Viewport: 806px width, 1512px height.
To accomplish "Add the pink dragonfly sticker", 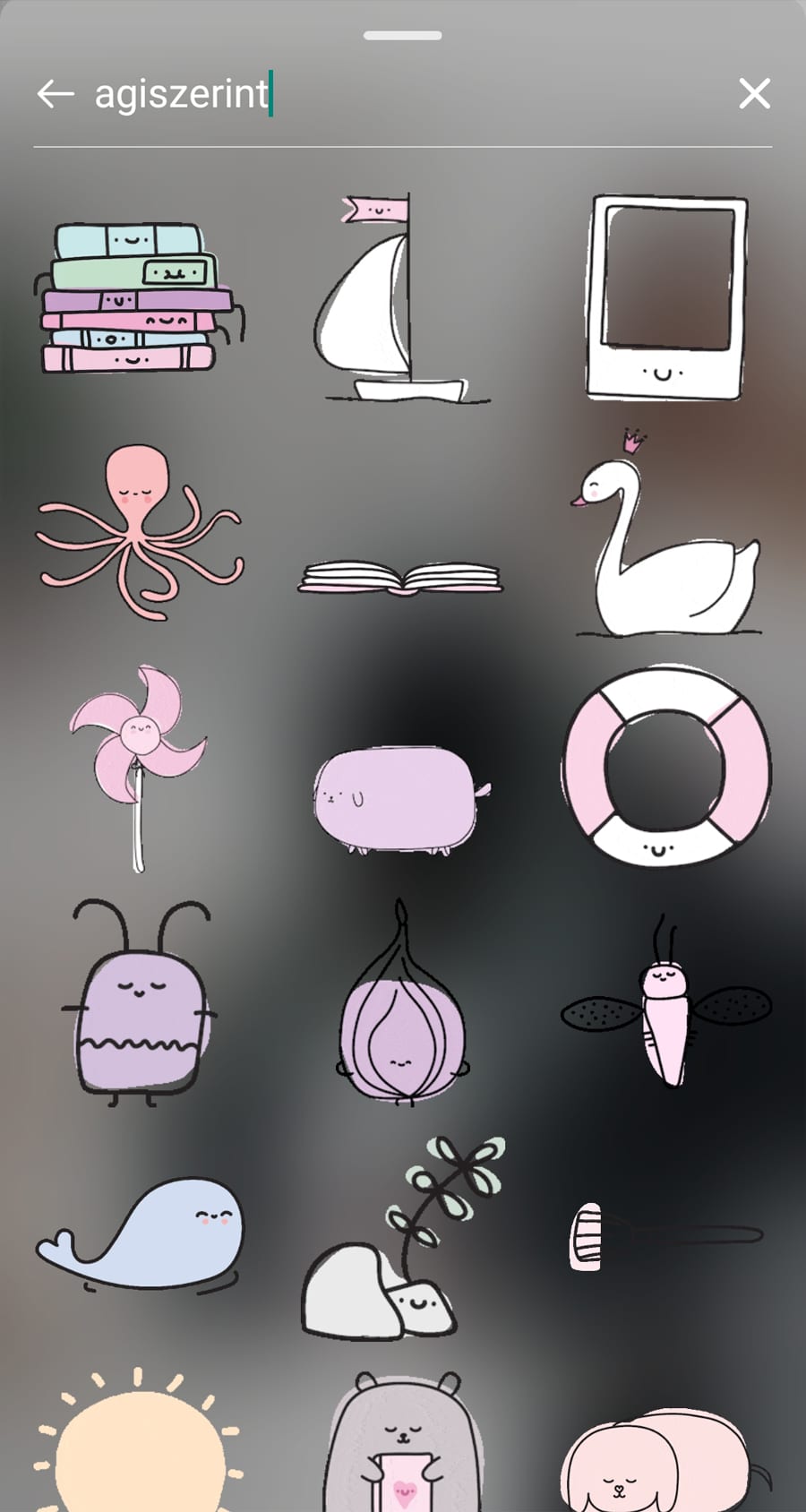I will click(666, 1001).
